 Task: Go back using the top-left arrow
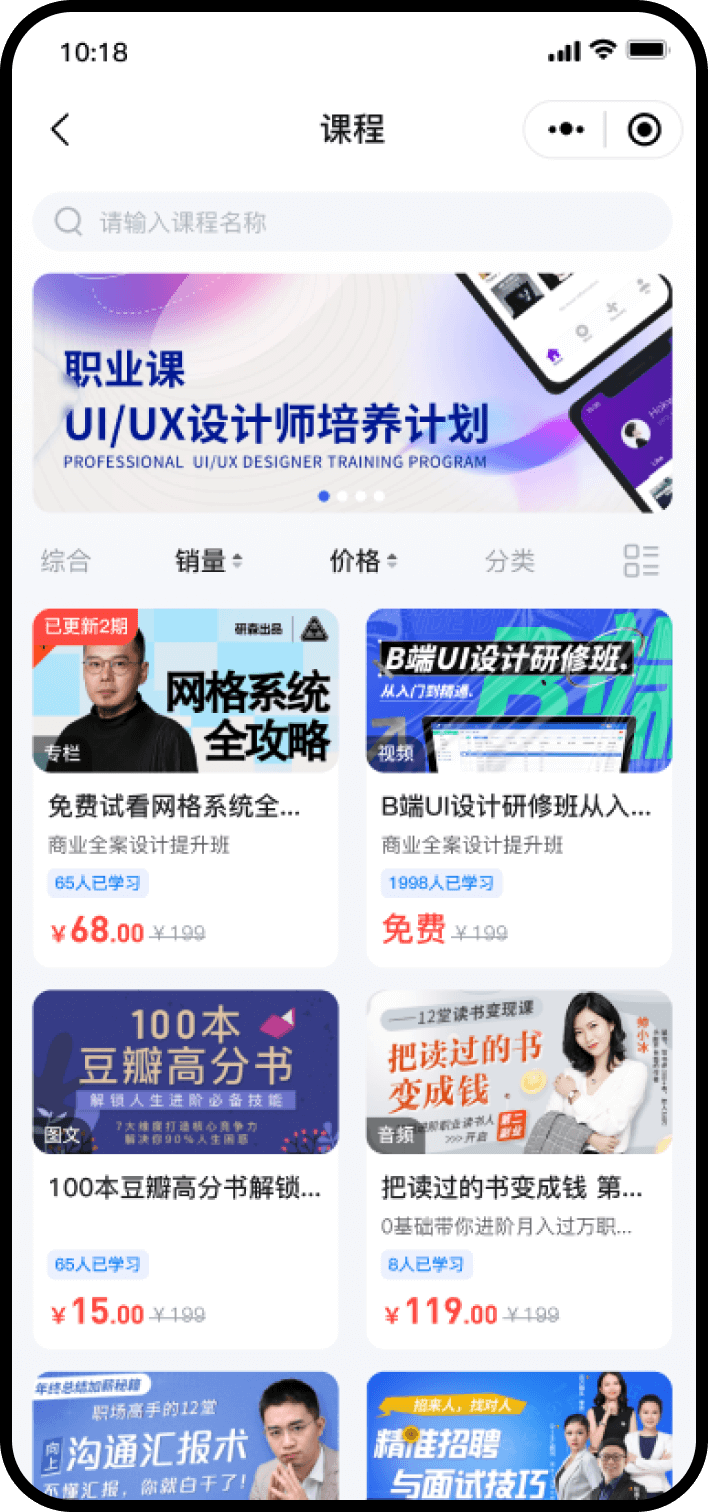pyautogui.click(x=61, y=130)
